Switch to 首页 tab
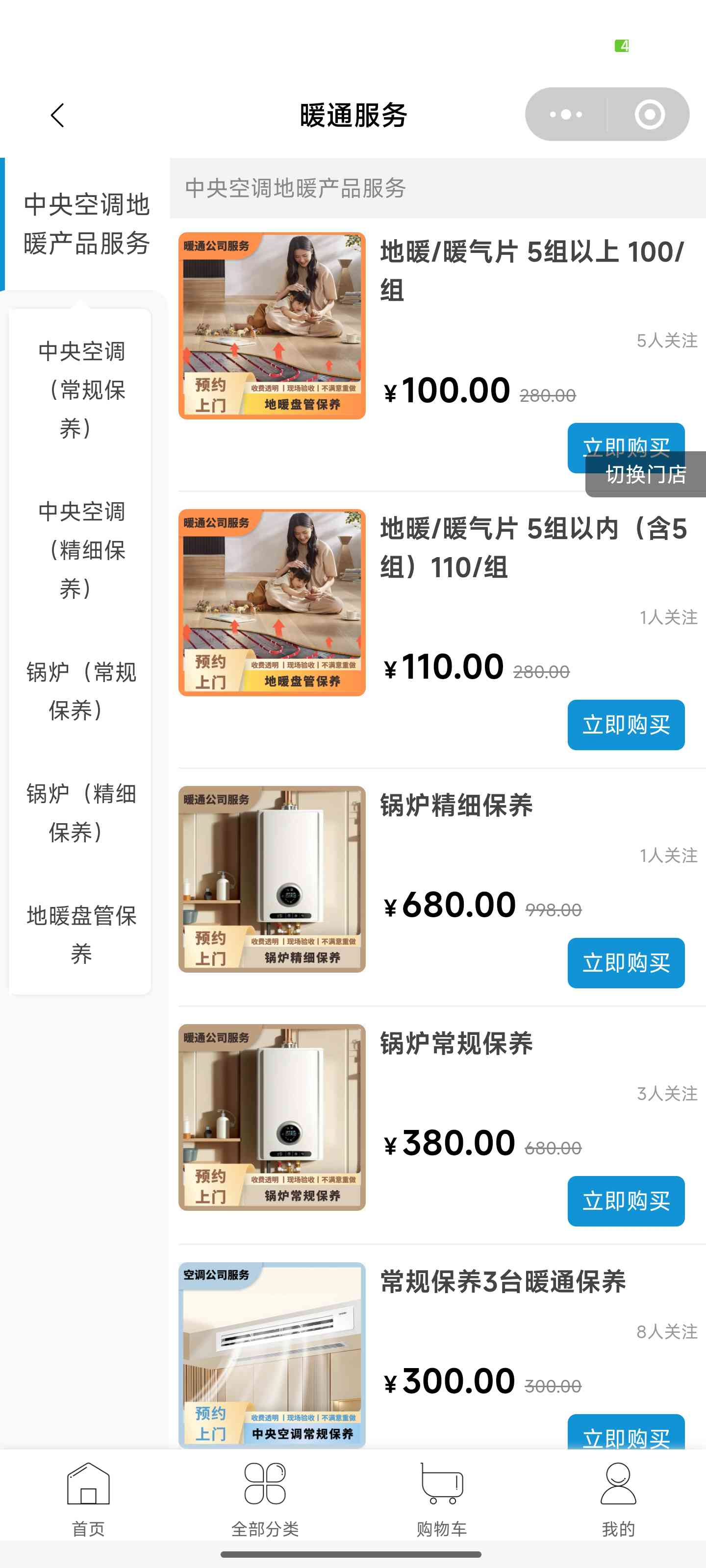 [88, 1498]
